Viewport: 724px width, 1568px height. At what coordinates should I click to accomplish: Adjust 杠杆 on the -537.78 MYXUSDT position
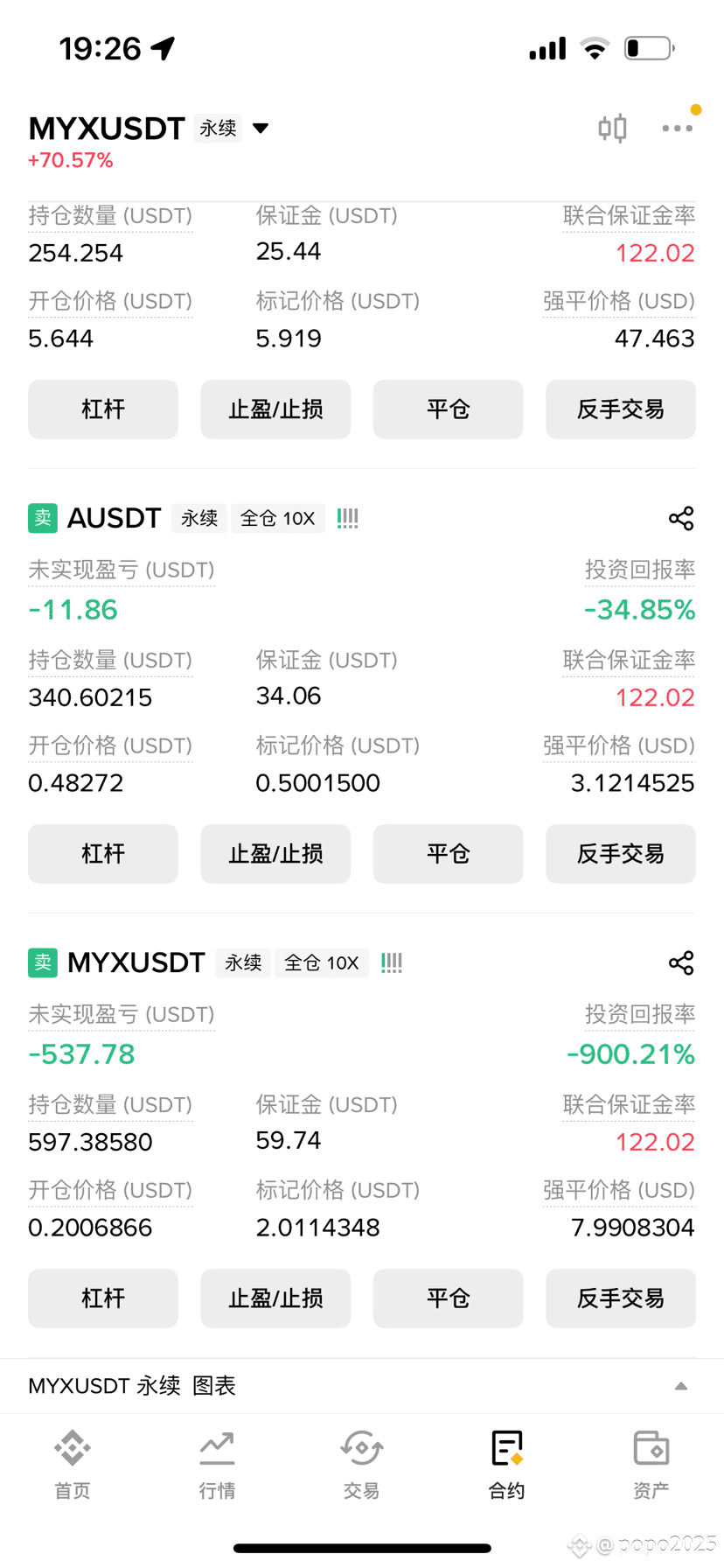103,1298
